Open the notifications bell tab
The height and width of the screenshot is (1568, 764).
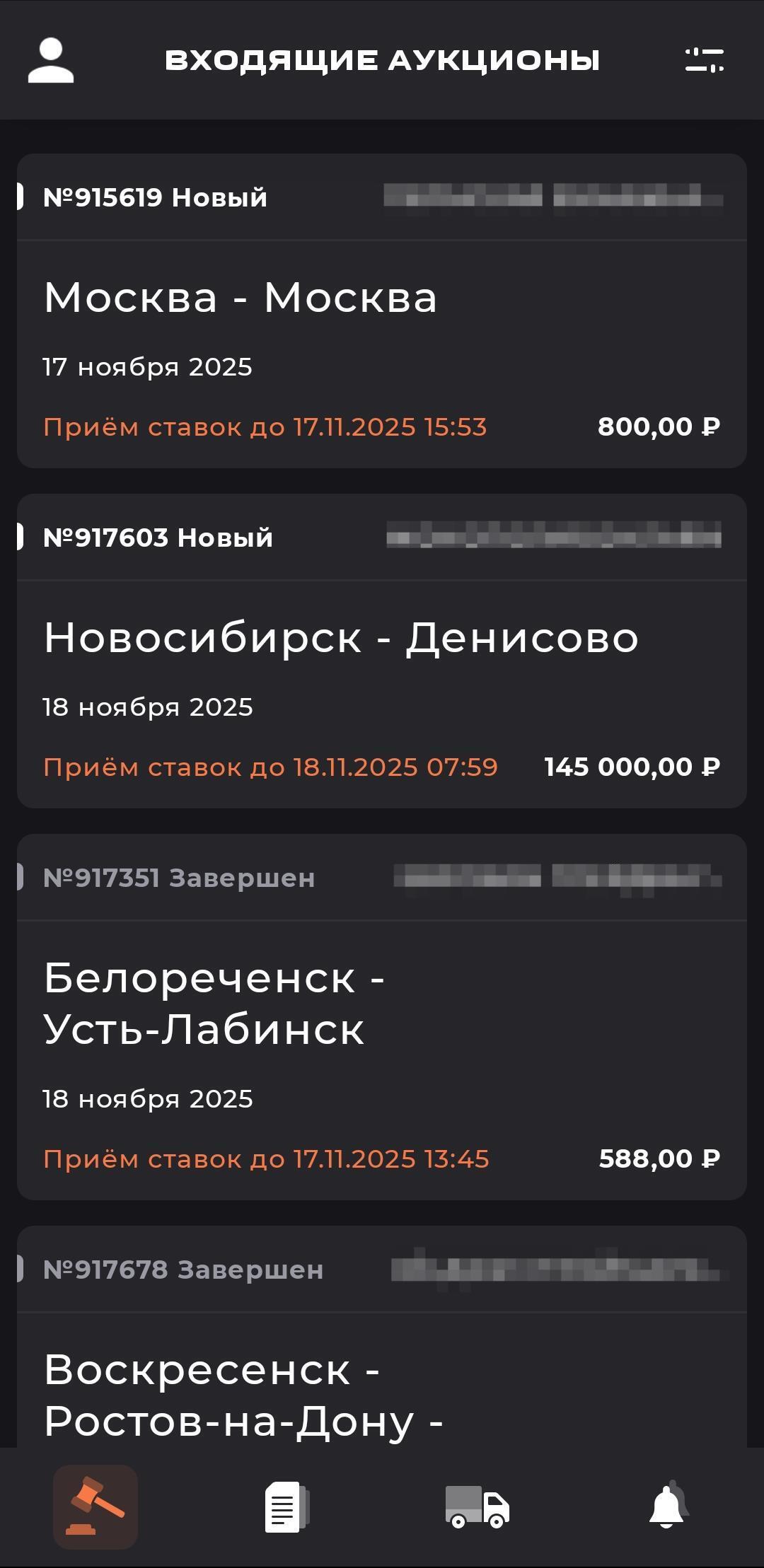coord(668,1506)
